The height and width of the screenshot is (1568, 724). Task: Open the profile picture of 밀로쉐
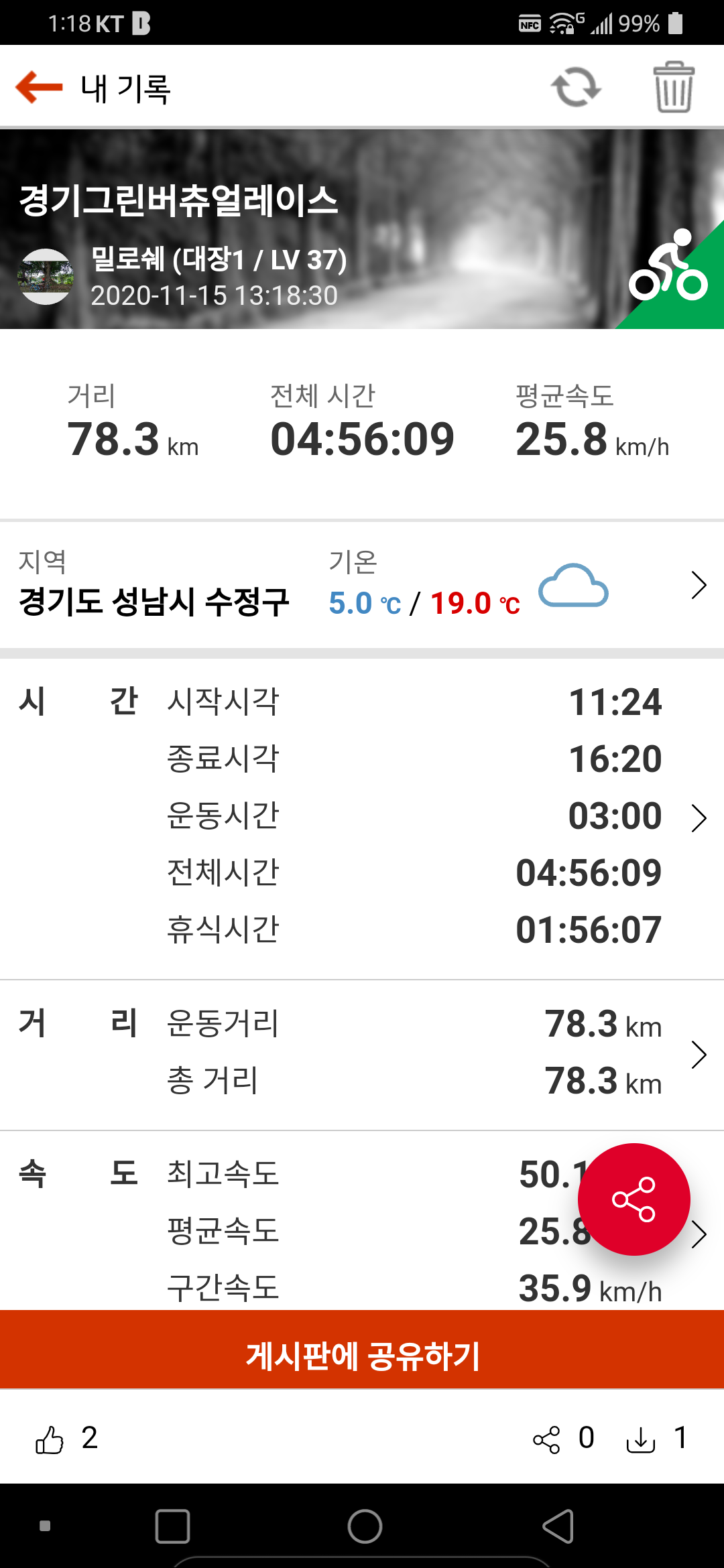click(46, 276)
